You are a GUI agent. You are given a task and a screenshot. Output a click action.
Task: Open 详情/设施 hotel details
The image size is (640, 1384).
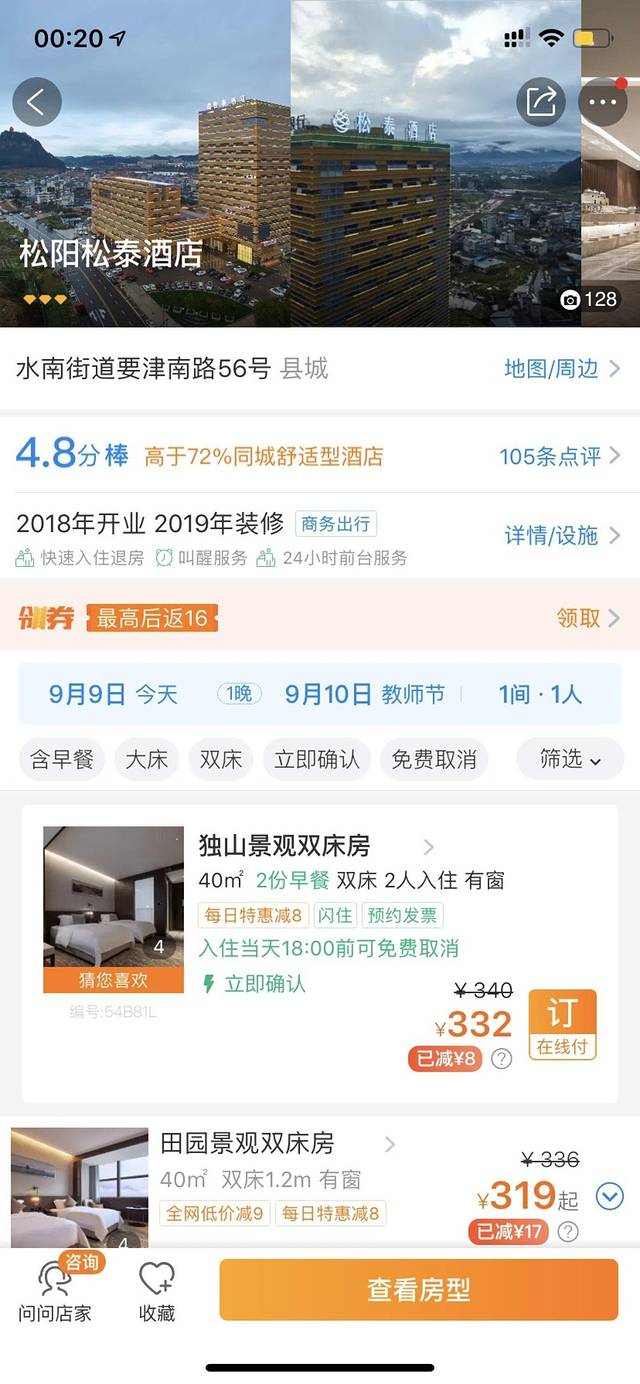tap(562, 535)
